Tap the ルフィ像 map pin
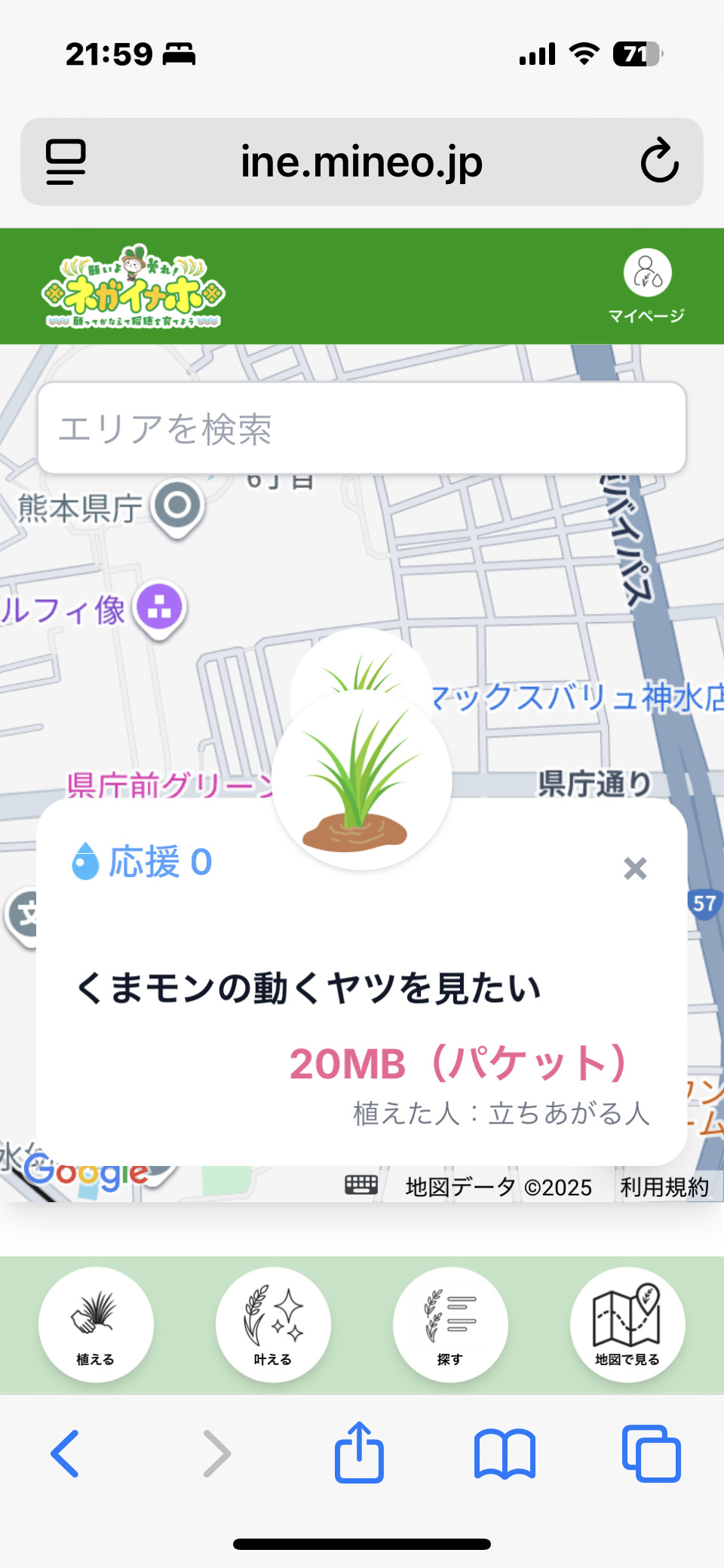 click(x=160, y=608)
